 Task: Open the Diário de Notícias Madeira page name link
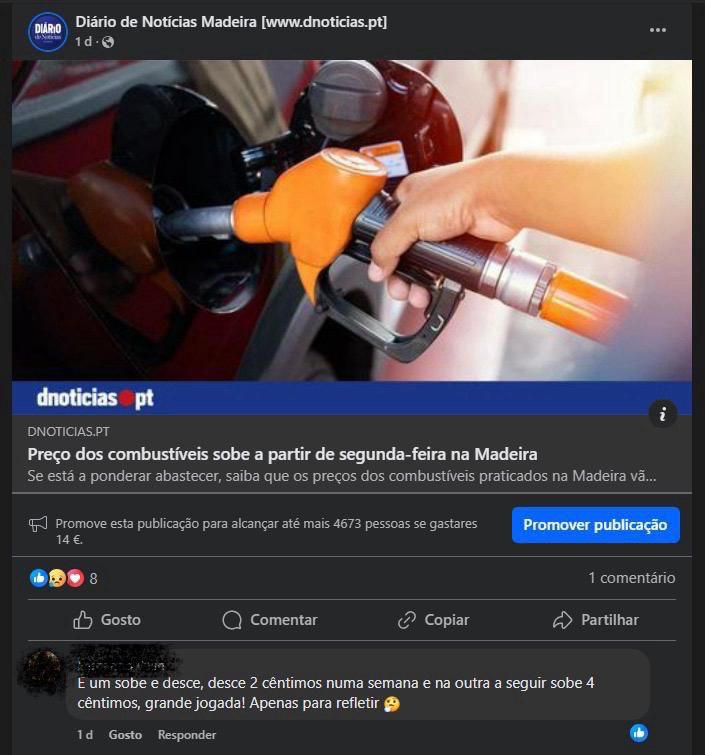230,21
